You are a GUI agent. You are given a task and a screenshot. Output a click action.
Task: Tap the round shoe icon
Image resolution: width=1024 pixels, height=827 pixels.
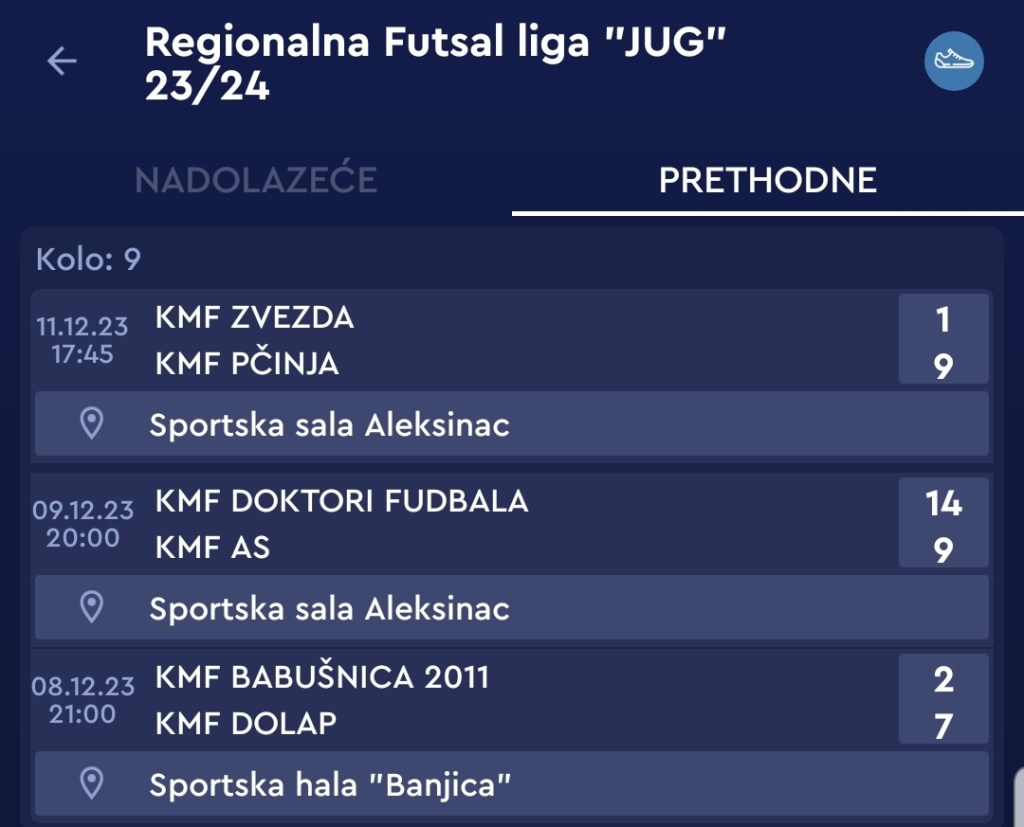tap(953, 60)
